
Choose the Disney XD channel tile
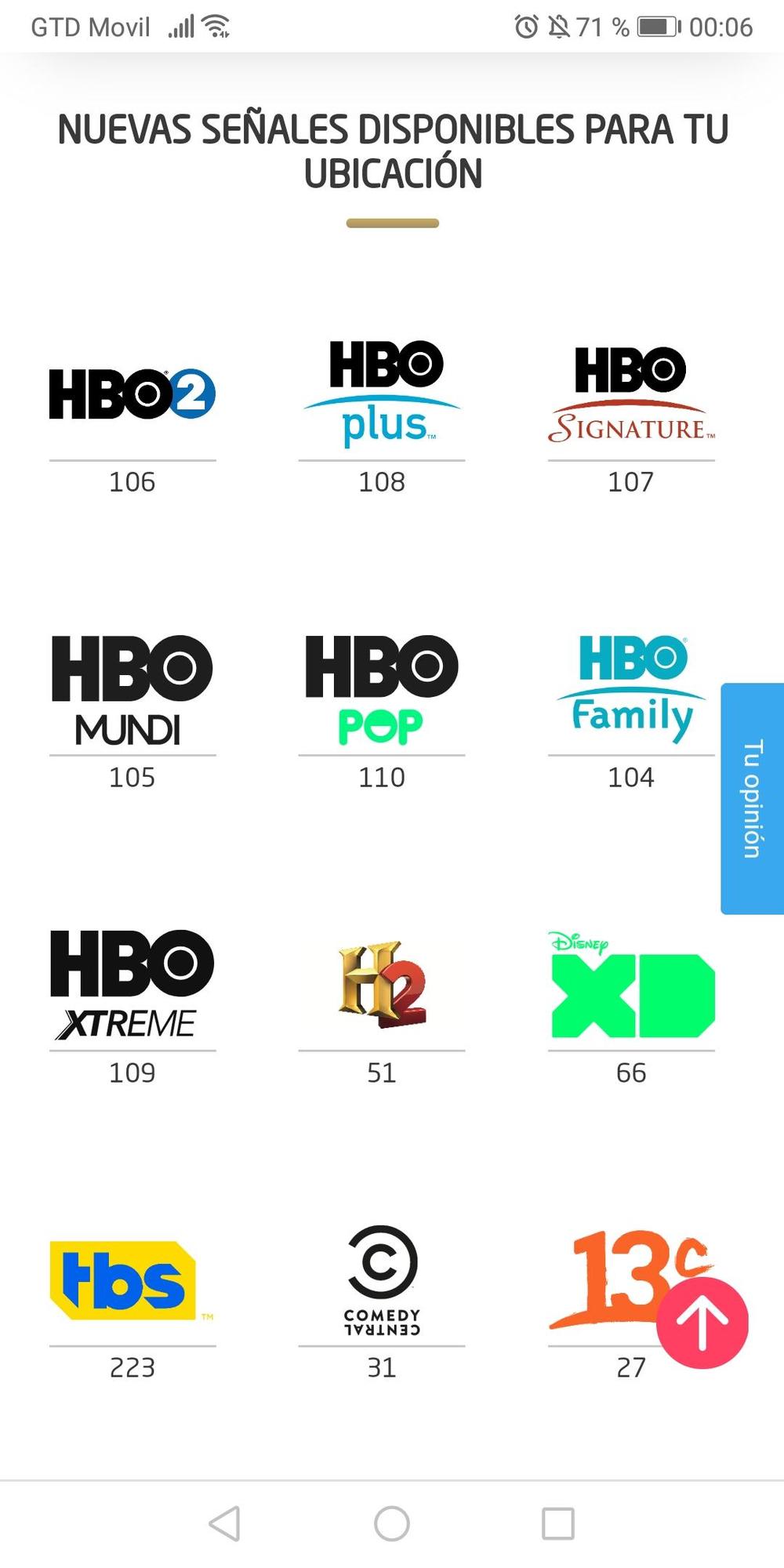pyautogui.click(x=631, y=986)
